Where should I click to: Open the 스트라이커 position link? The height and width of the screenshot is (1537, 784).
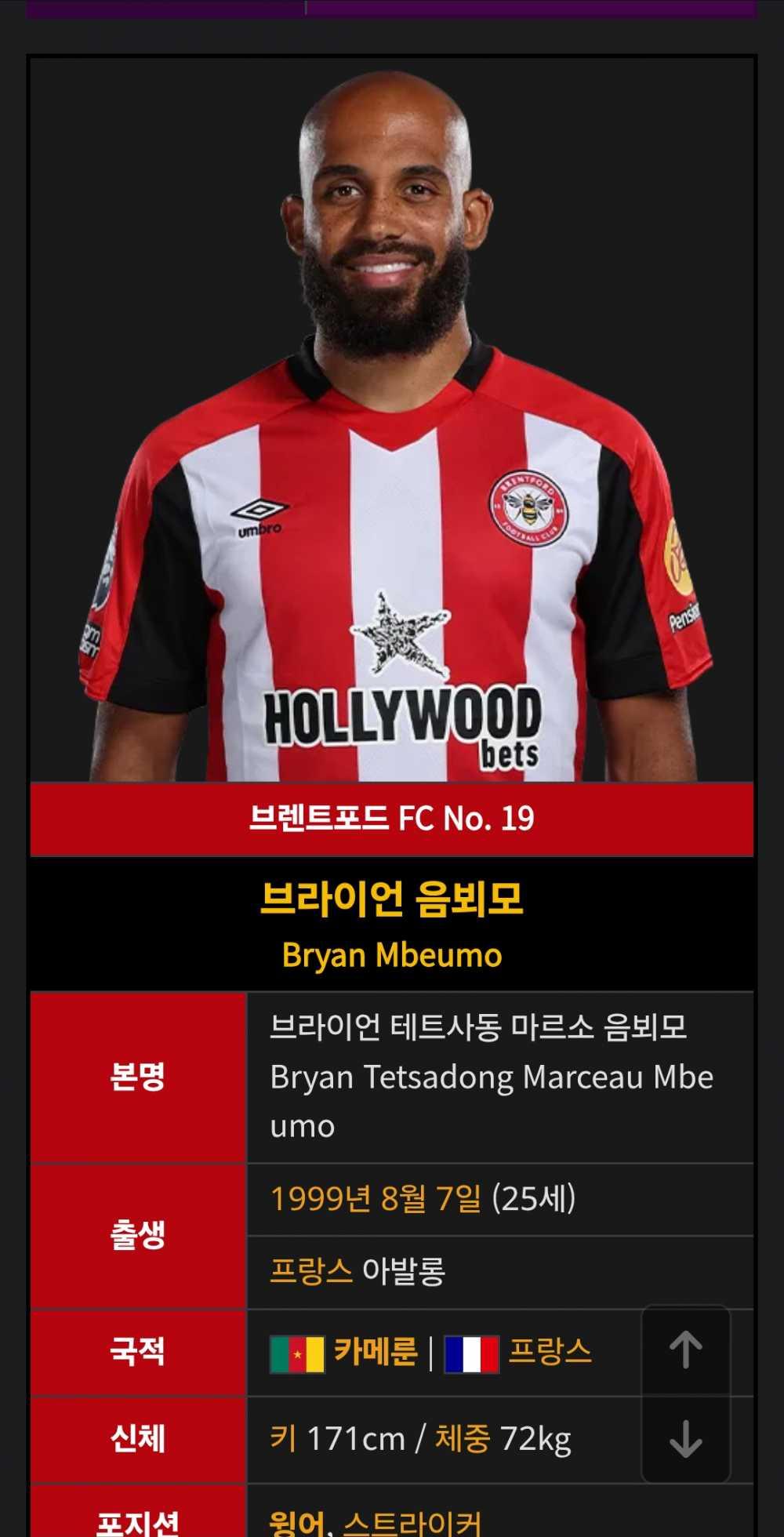(412, 1523)
